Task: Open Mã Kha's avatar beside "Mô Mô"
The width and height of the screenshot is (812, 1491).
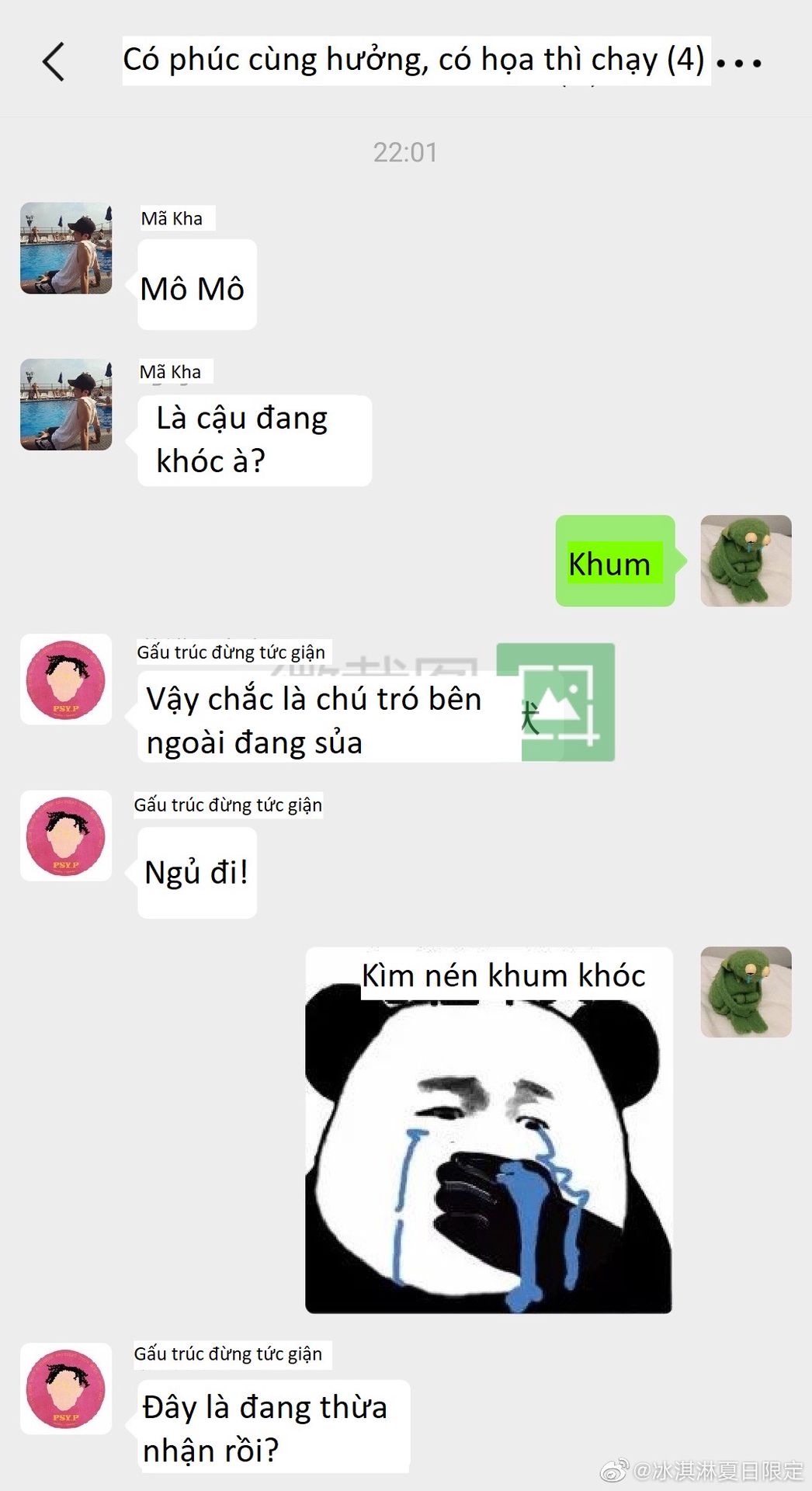Action: pyautogui.click(x=66, y=248)
